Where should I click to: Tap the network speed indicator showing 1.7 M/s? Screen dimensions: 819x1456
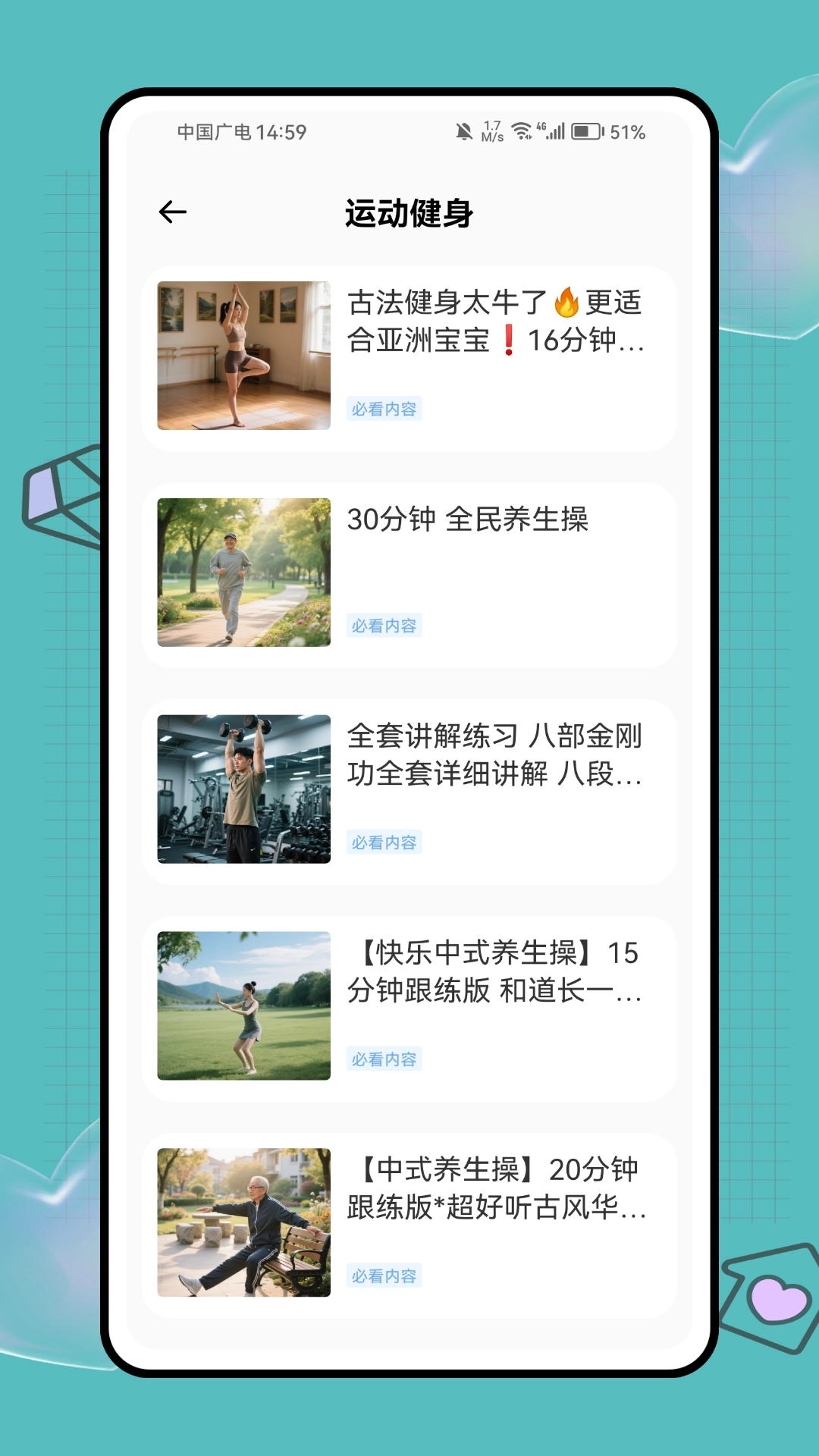pos(494,131)
